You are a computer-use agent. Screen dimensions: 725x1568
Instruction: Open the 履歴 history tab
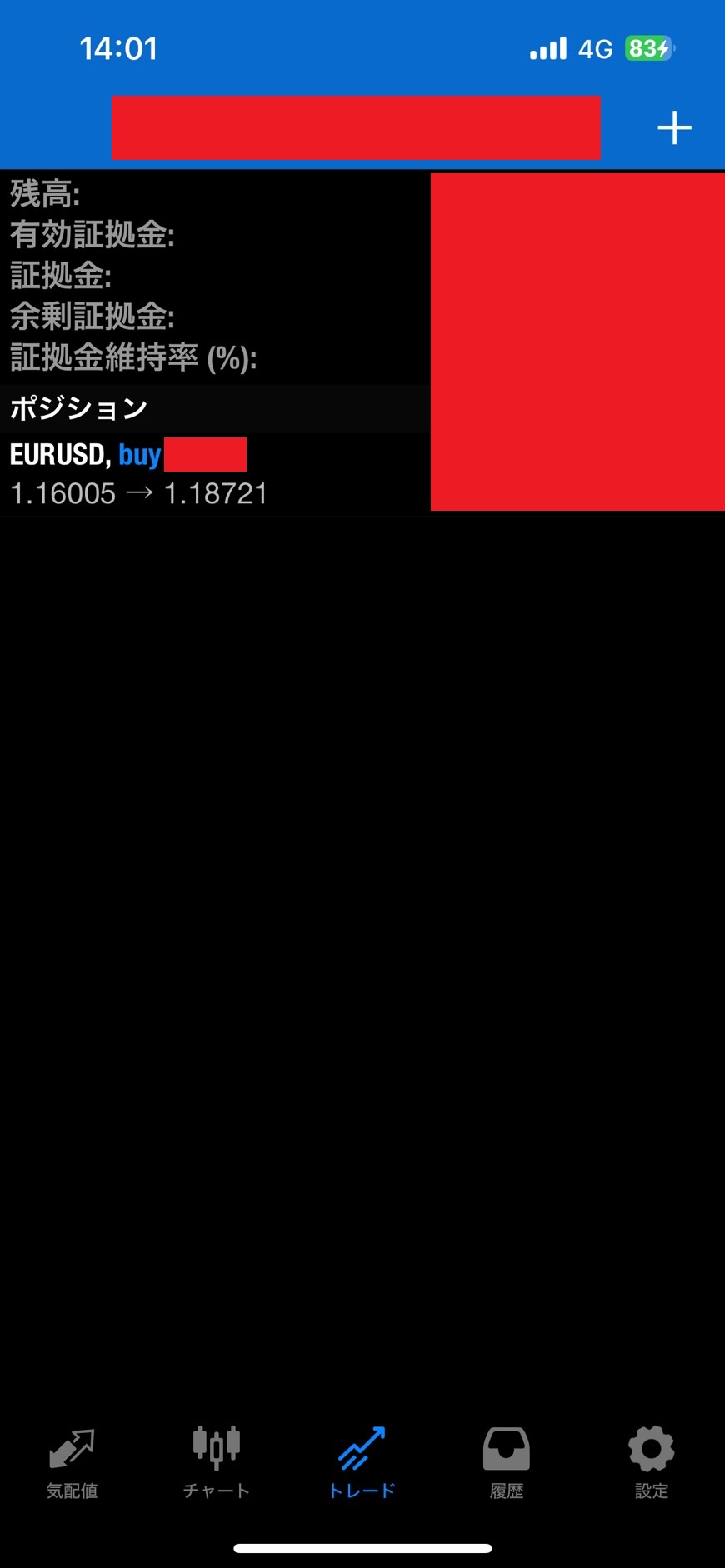coord(507,1464)
